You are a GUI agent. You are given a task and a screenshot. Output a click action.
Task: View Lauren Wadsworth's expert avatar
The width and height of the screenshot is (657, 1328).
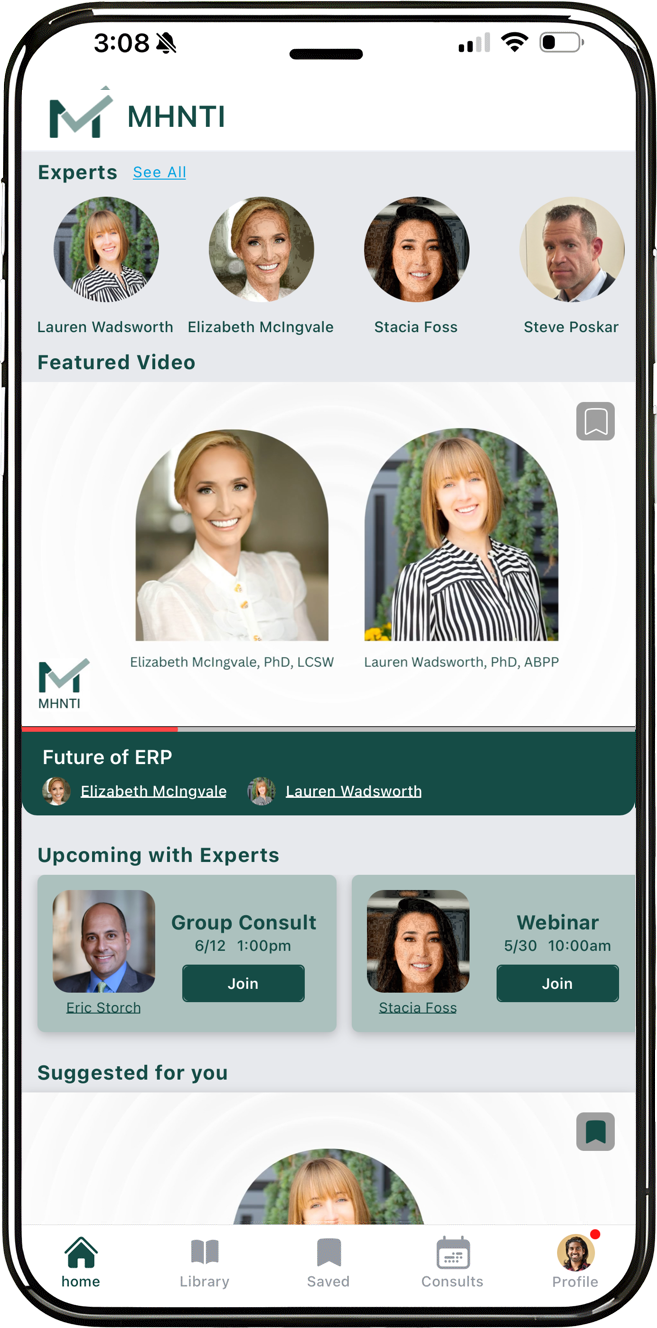click(x=105, y=250)
